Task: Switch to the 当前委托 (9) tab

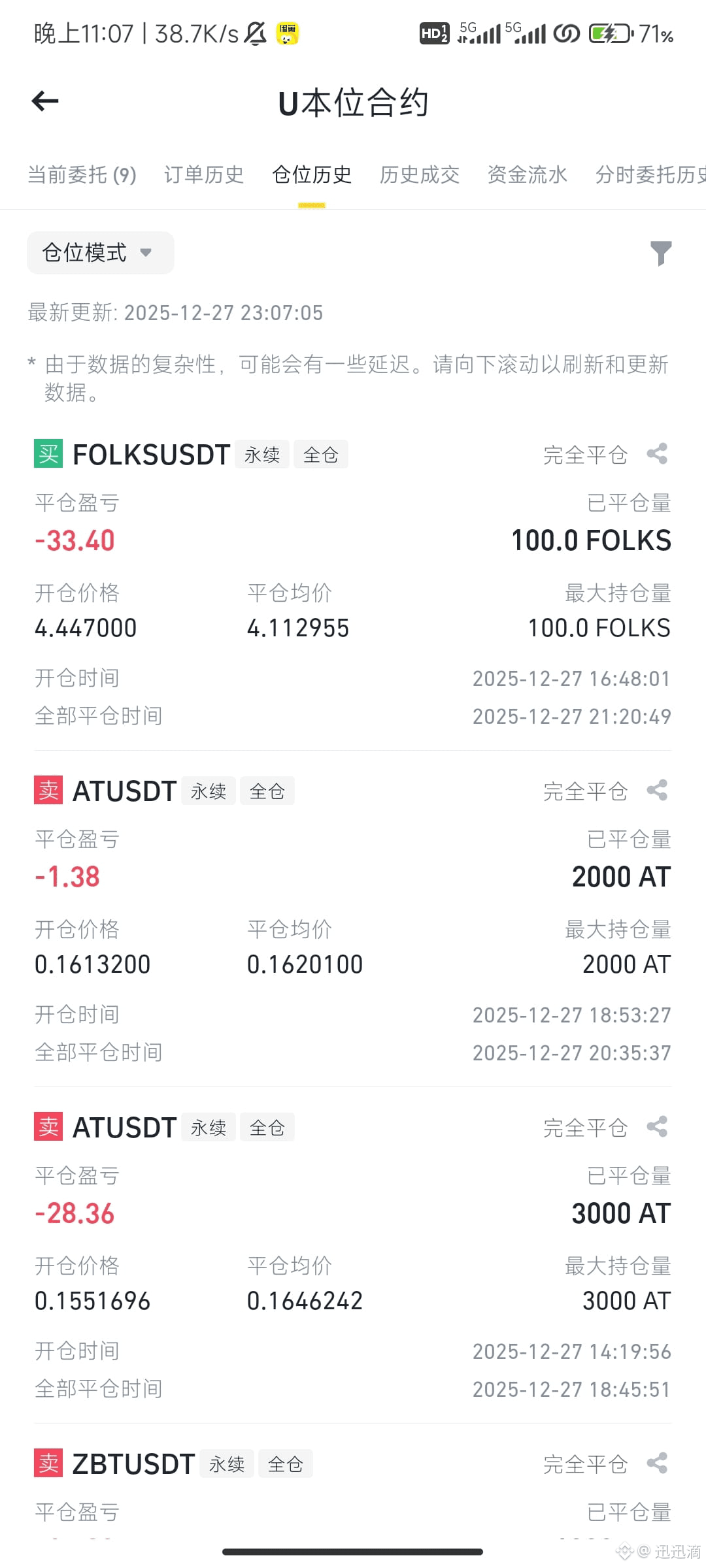Action: click(82, 175)
